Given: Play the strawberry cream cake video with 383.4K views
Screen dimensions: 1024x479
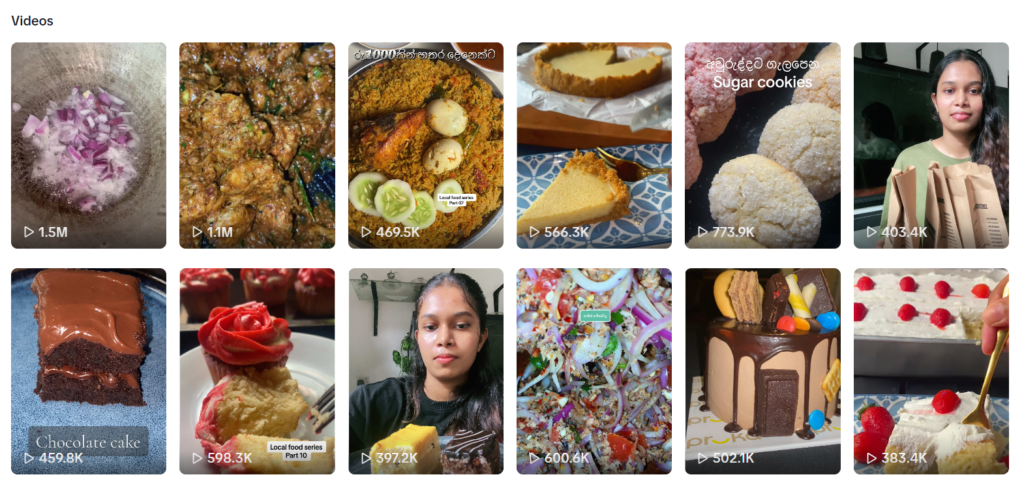Looking at the screenshot, I should click(931, 371).
